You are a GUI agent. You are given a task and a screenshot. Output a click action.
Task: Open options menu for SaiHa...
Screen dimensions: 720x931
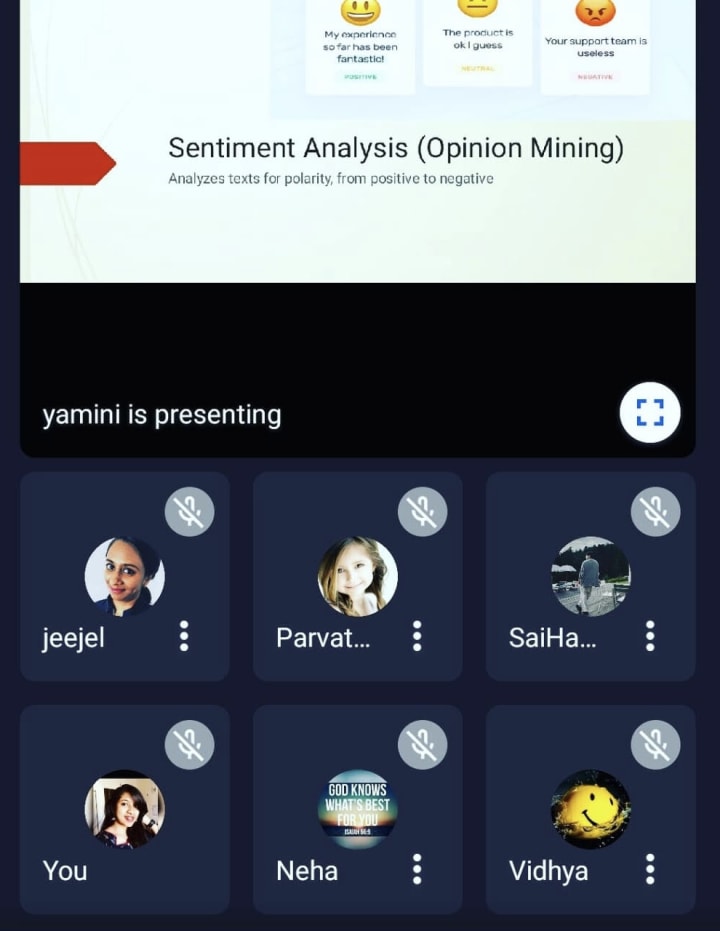tap(650, 636)
